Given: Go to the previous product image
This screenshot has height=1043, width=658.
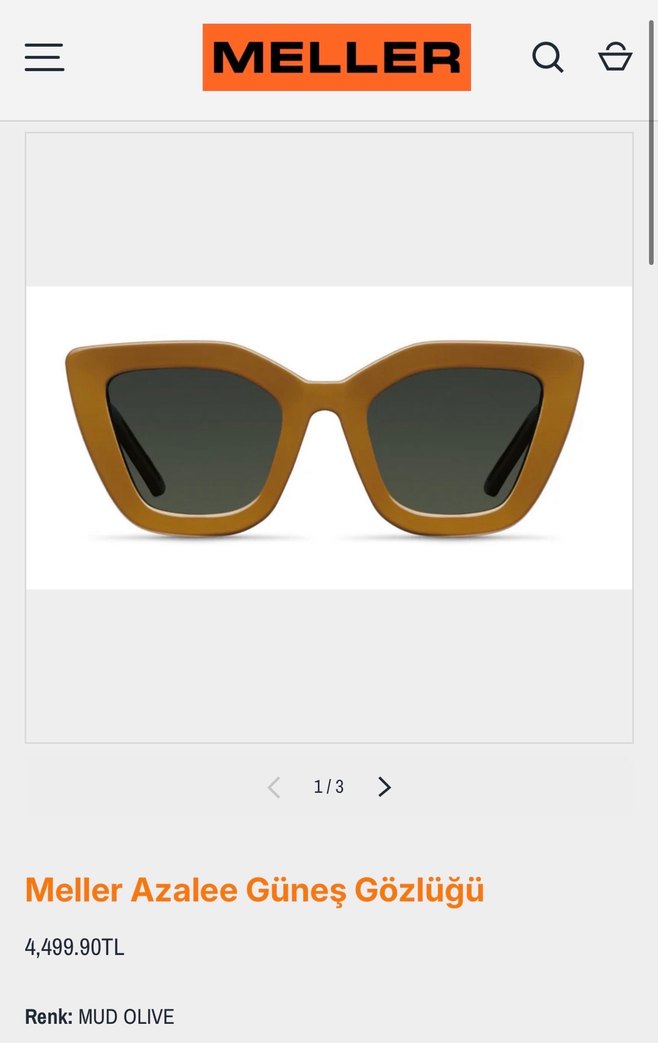Looking at the screenshot, I should [x=274, y=787].
